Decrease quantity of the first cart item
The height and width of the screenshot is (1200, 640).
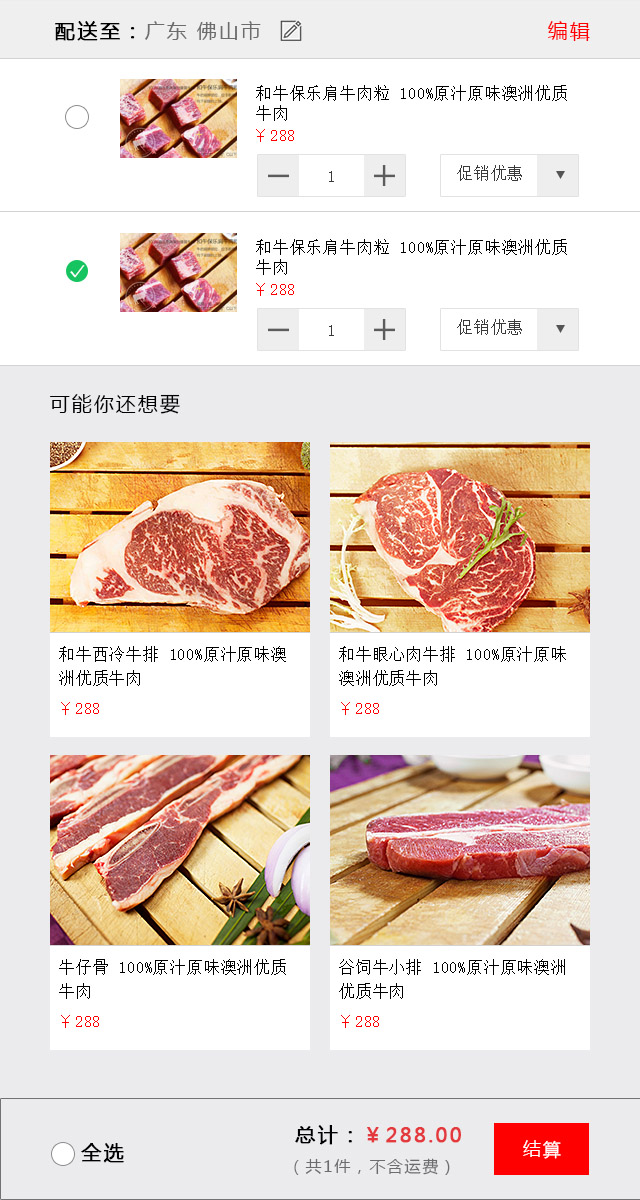coord(278,176)
